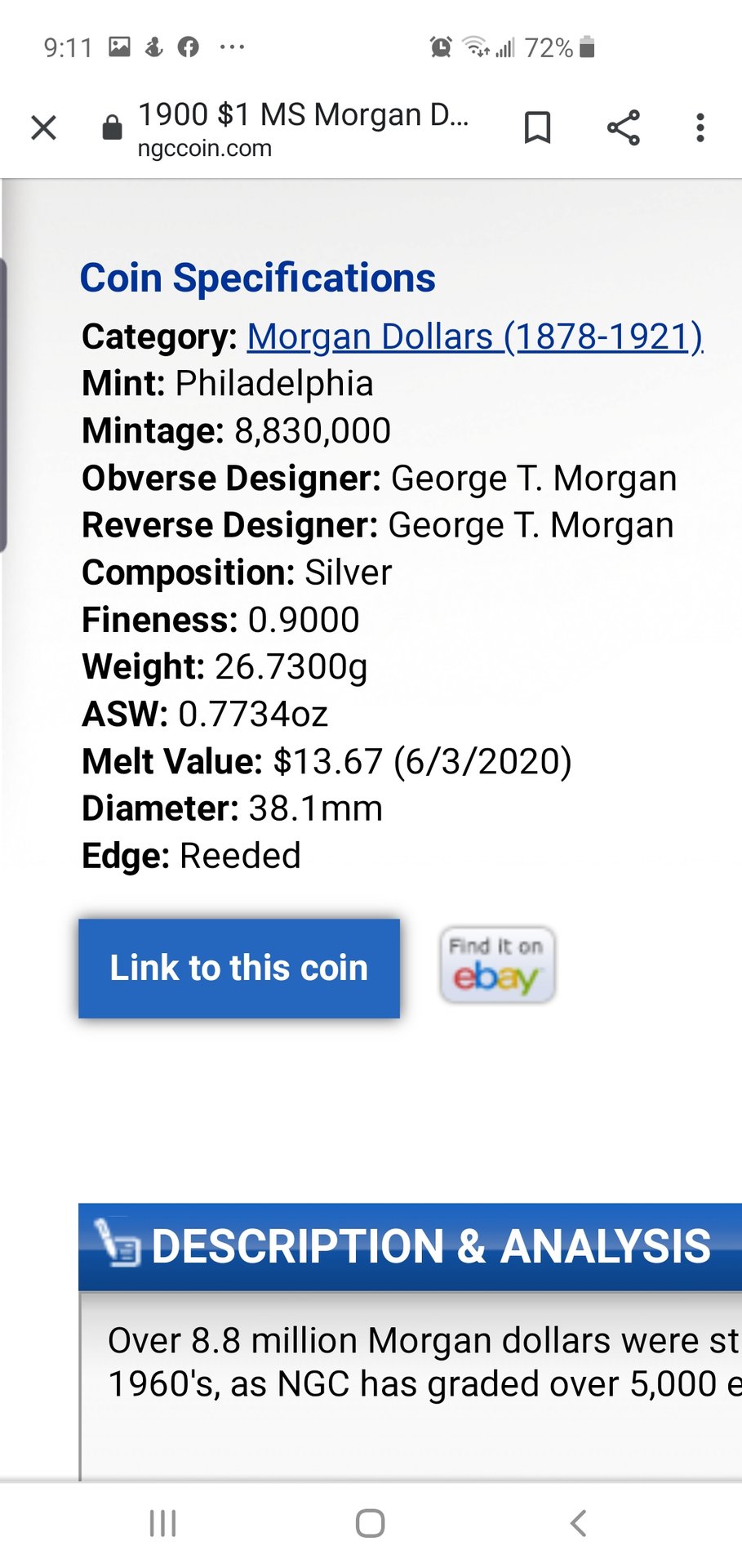Image resolution: width=742 pixels, height=1568 pixels.
Task: Go to the home screen
Action: point(370,1523)
